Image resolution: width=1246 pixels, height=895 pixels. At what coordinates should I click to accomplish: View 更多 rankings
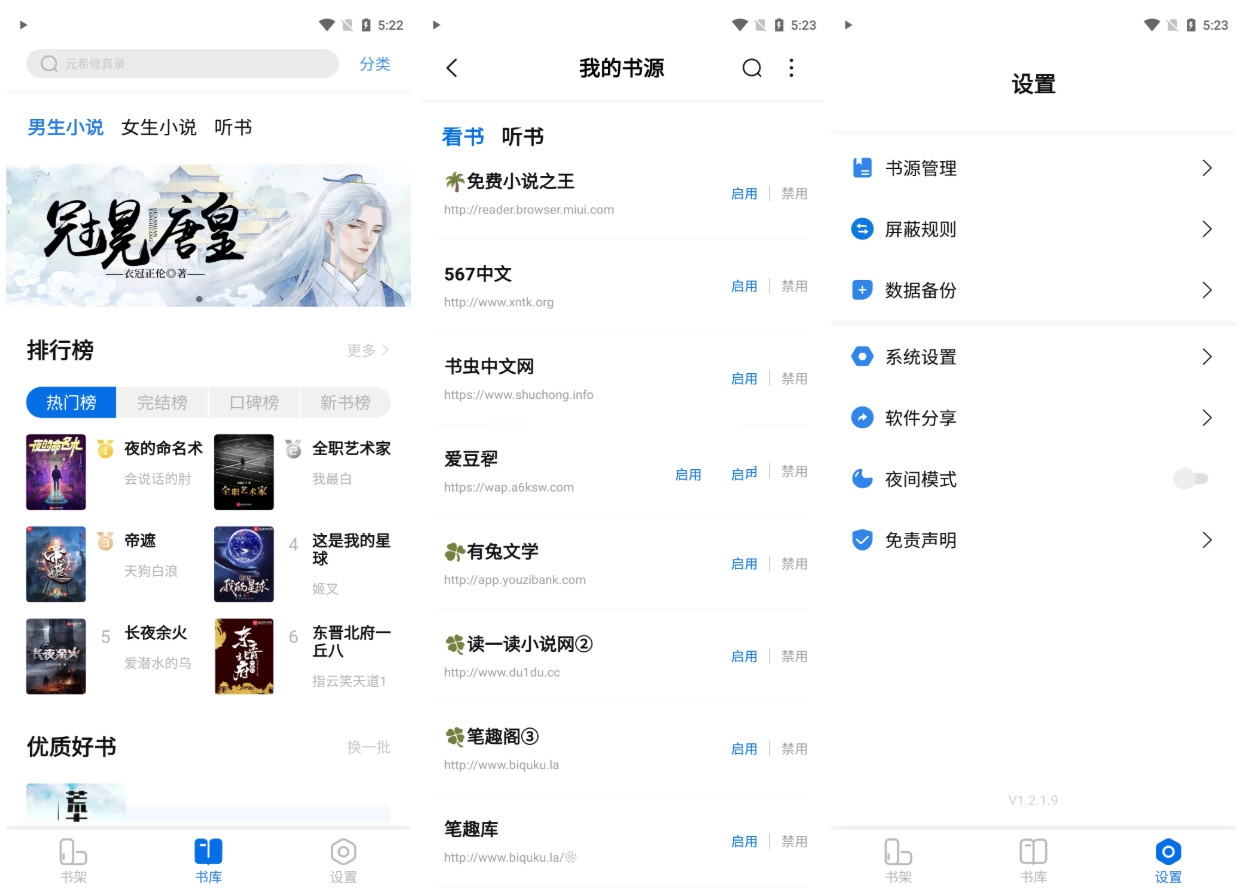tap(367, 350)
